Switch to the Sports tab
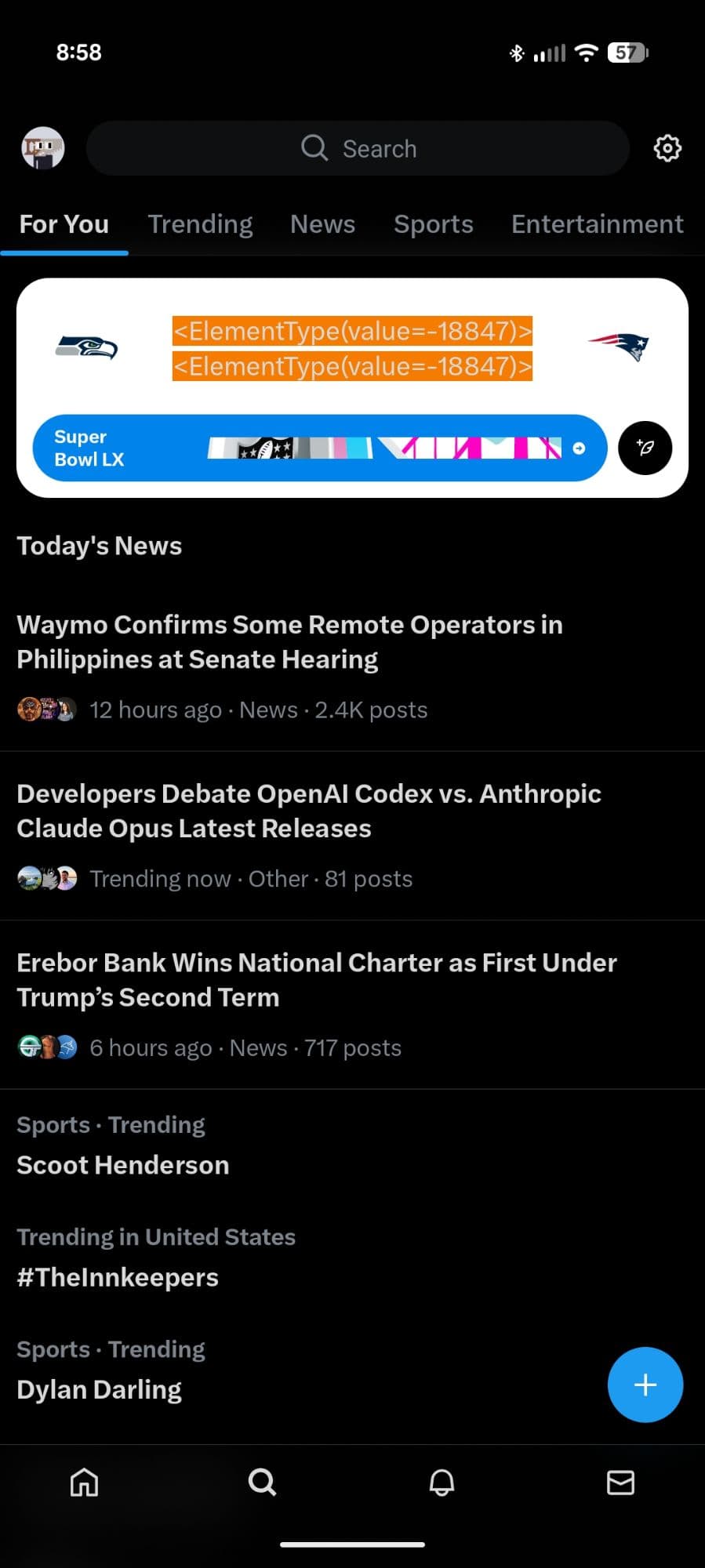This screenshot has width=705, height=1568. click(433, 224)
